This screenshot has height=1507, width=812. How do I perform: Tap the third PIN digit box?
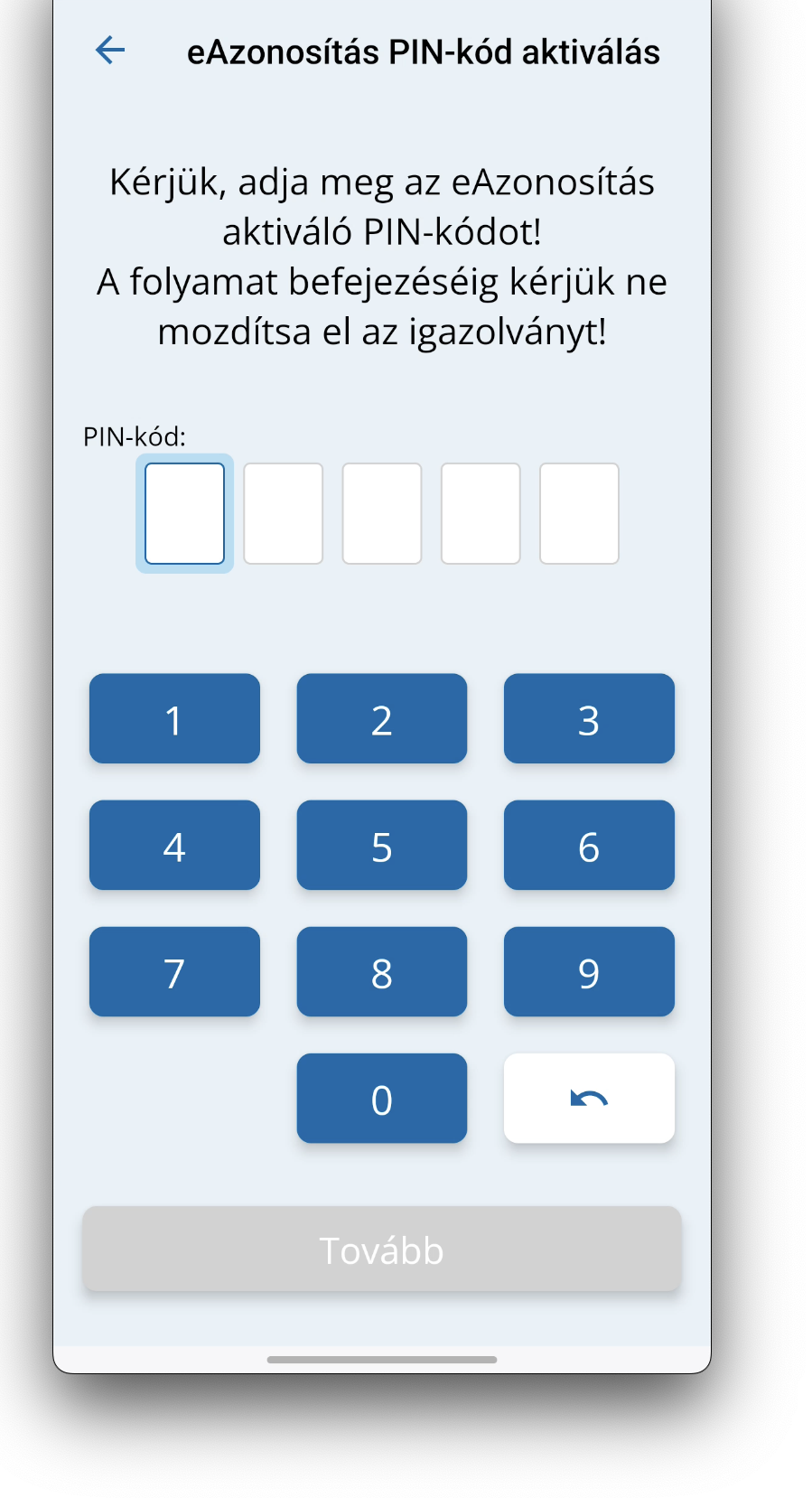coord(382,513)
